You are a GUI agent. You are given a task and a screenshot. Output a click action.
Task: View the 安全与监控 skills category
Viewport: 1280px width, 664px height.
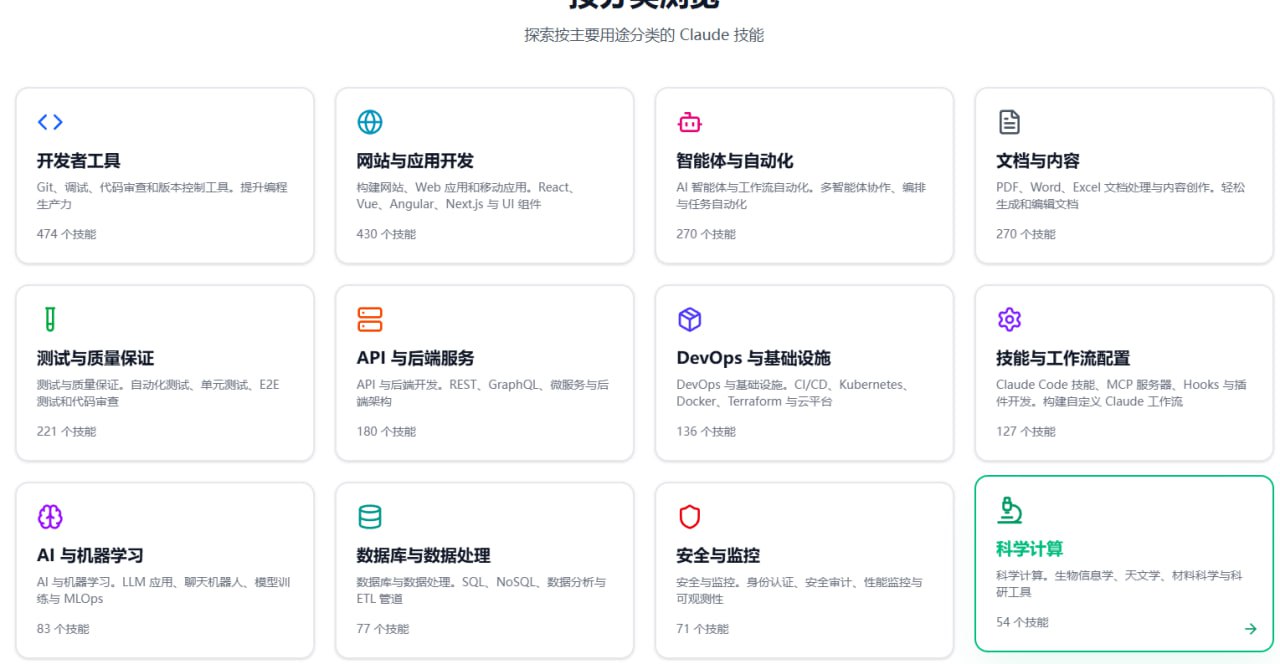(804, 570)
